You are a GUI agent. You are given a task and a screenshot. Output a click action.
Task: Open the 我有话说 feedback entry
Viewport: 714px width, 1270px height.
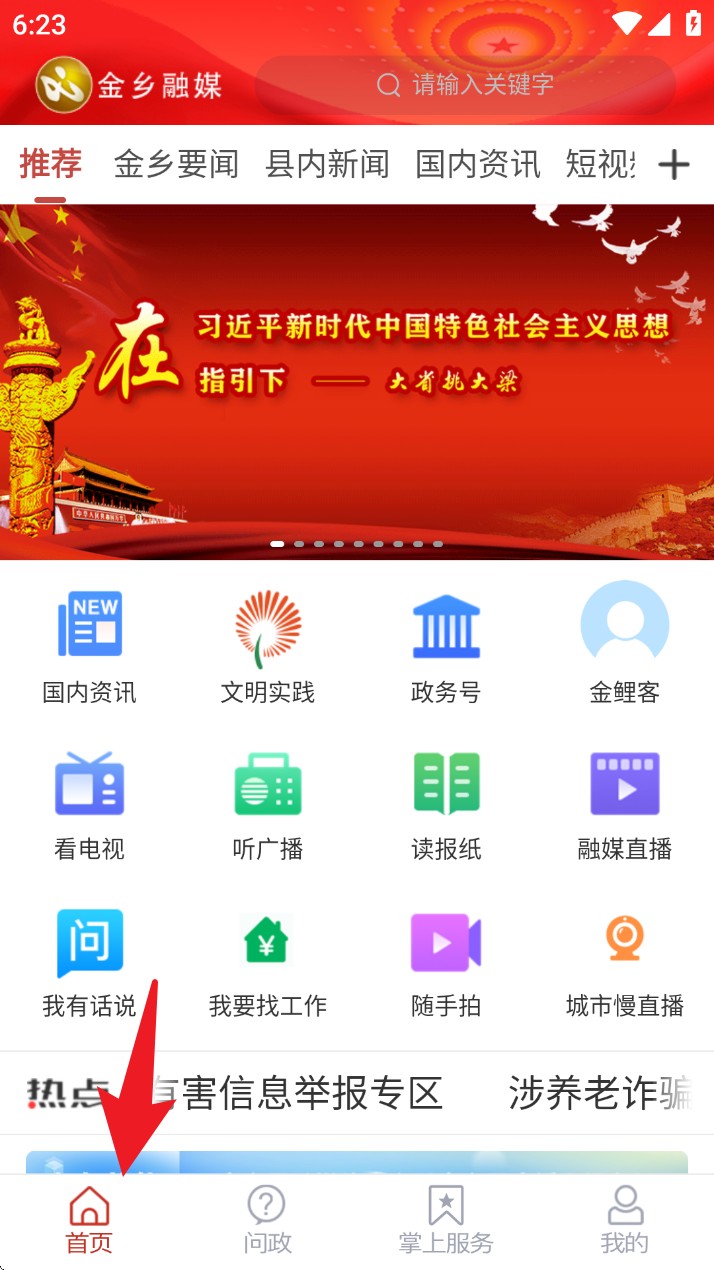pyautogui.click(x=89, y=962)
